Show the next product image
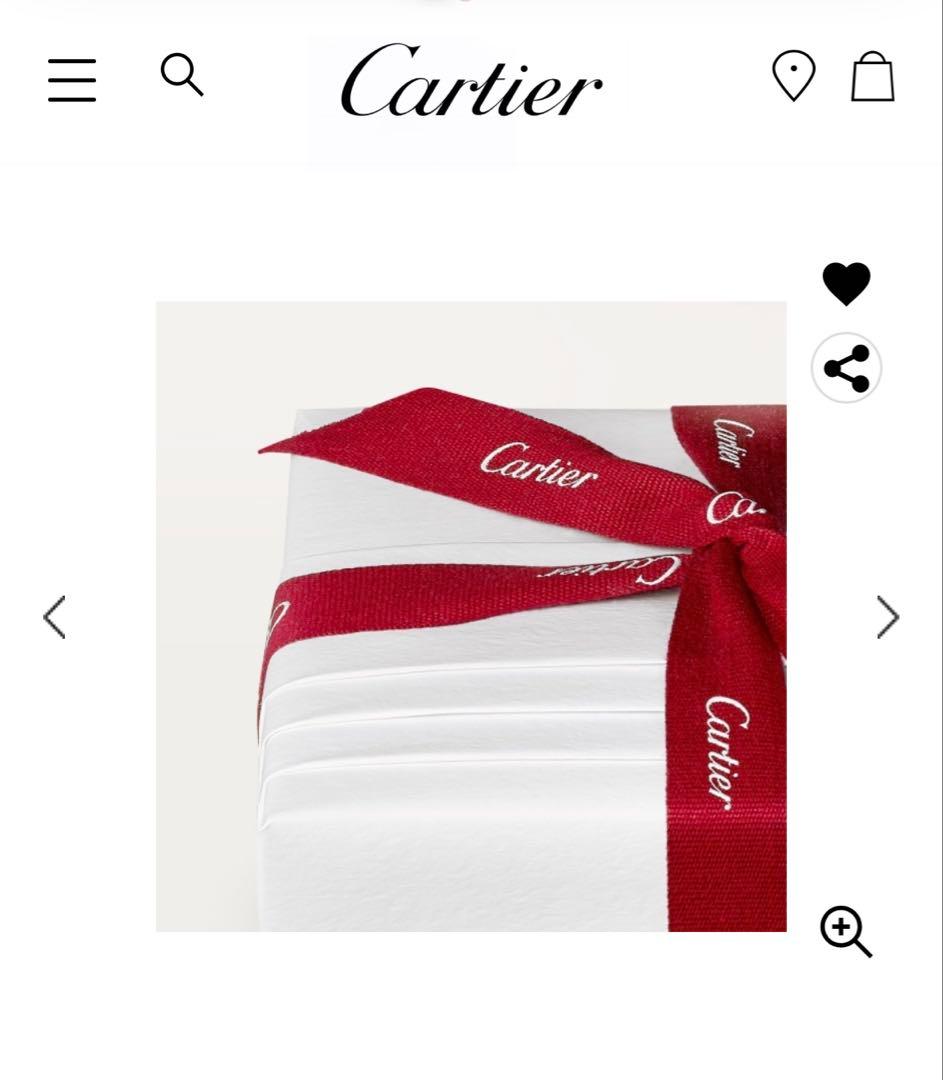Viewport: 943px width, 1080px height. (x=887, y=617)
